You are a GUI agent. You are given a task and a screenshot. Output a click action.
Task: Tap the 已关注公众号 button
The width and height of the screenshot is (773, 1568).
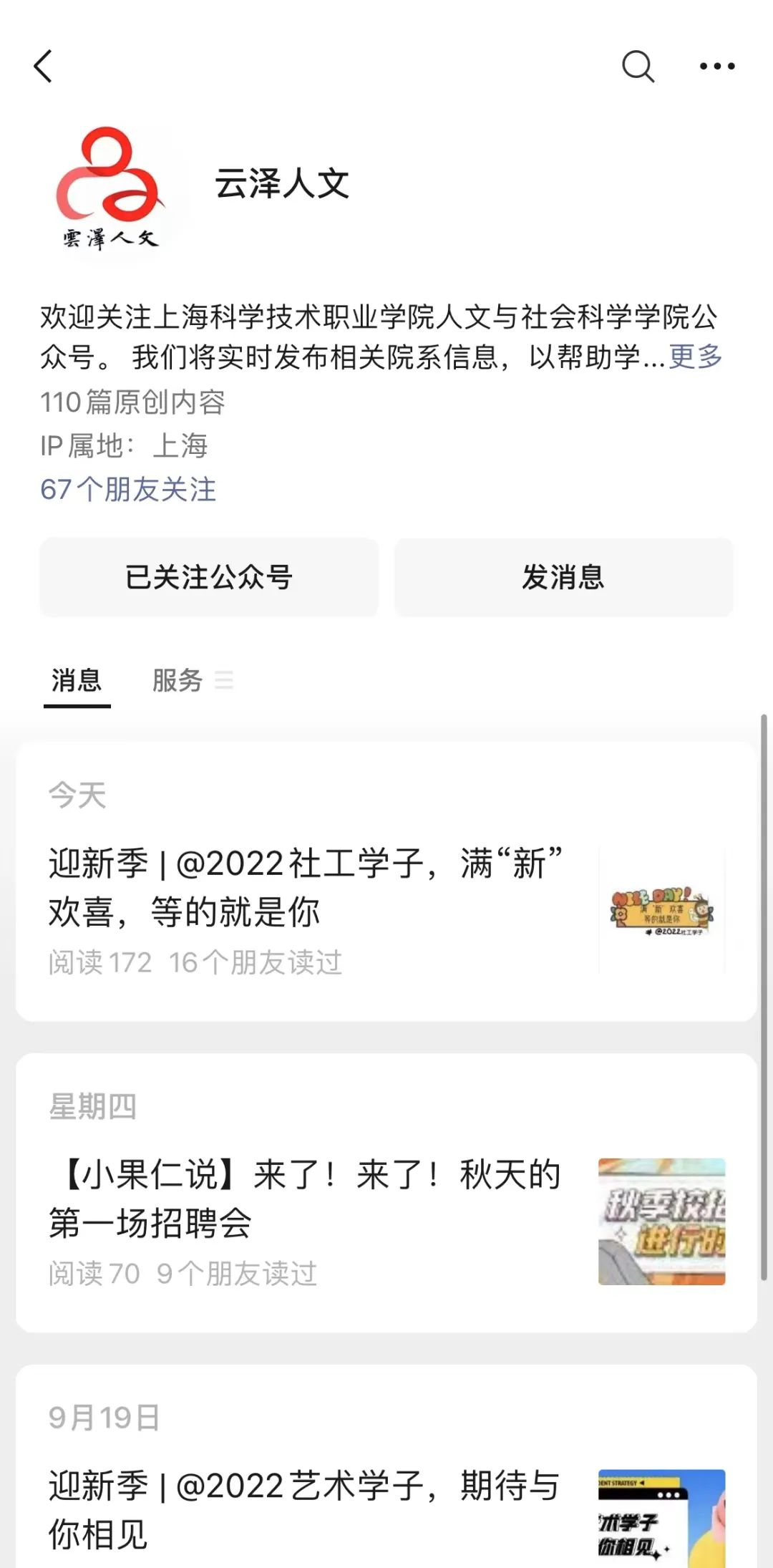209,577
